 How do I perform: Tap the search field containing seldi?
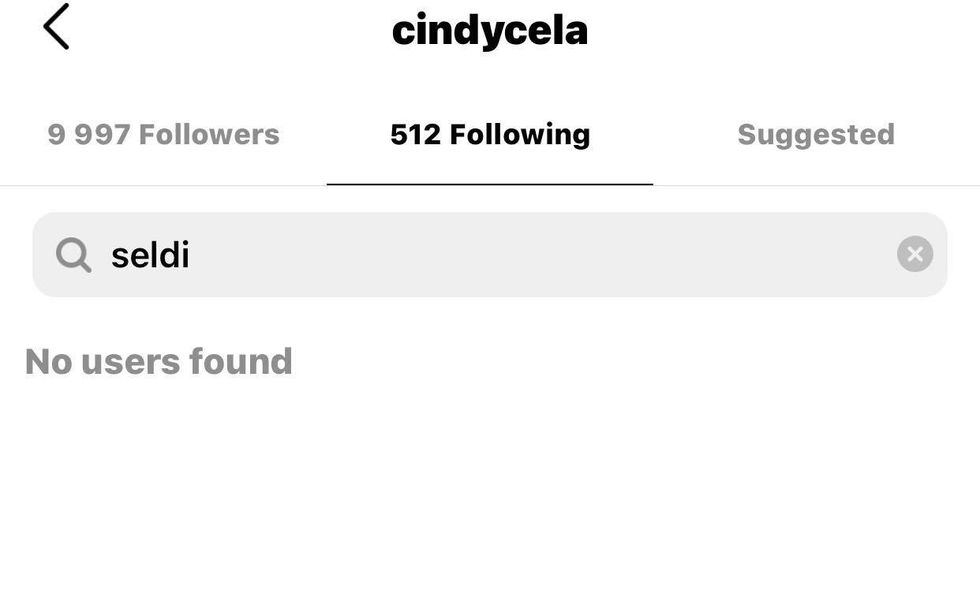click(480, 255)
